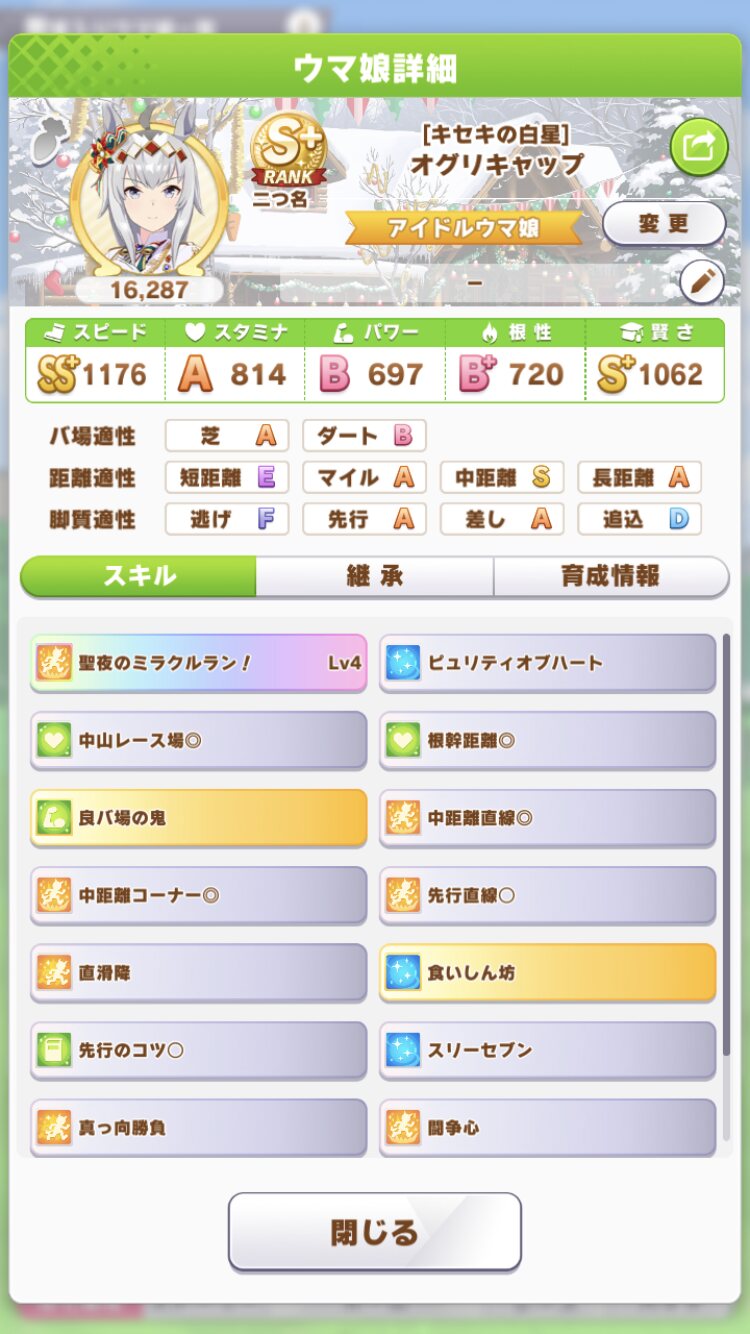
Task: Select the スキル tab
Action: 139,577
